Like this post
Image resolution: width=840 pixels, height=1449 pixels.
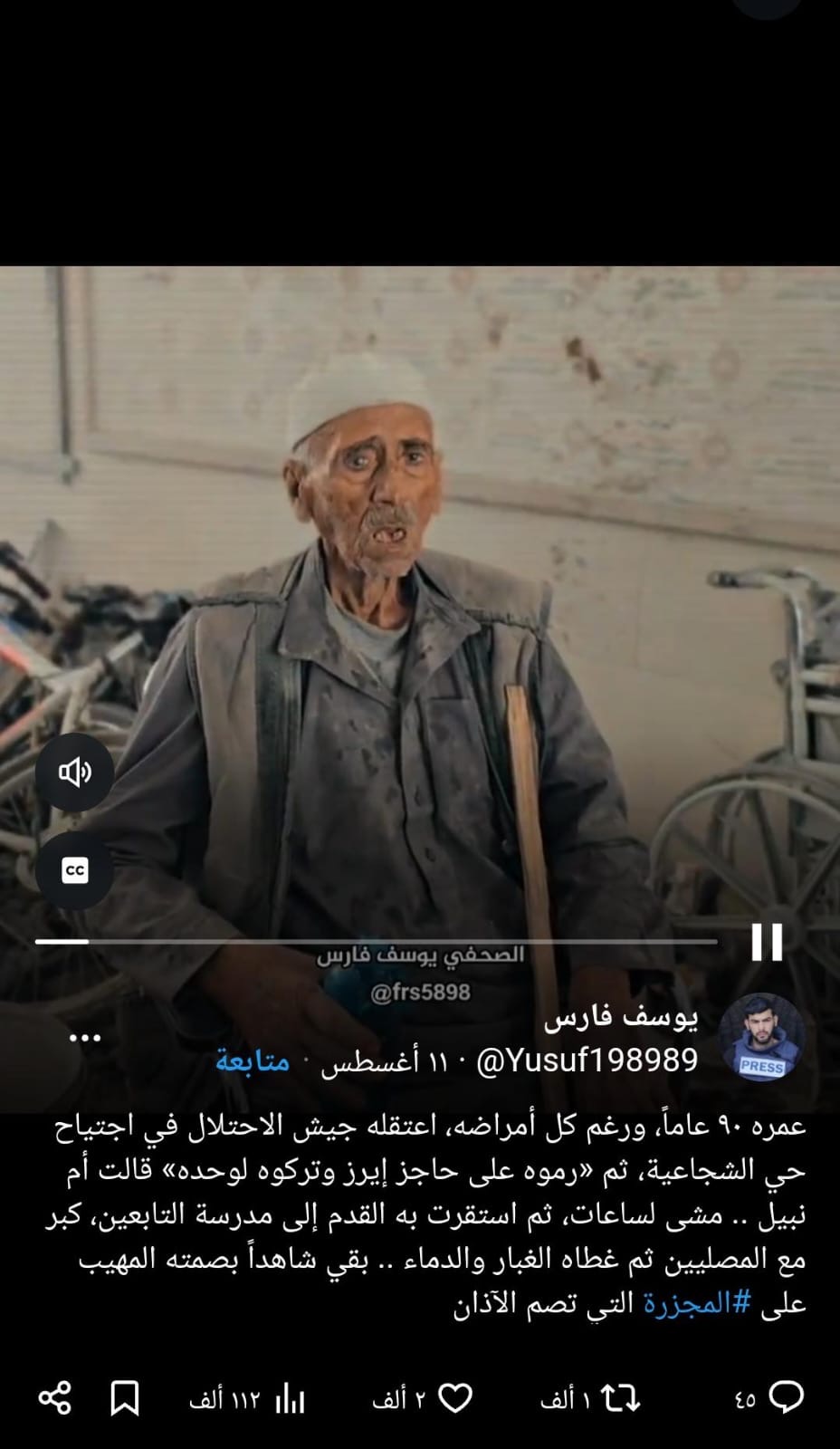[455, 1398]
